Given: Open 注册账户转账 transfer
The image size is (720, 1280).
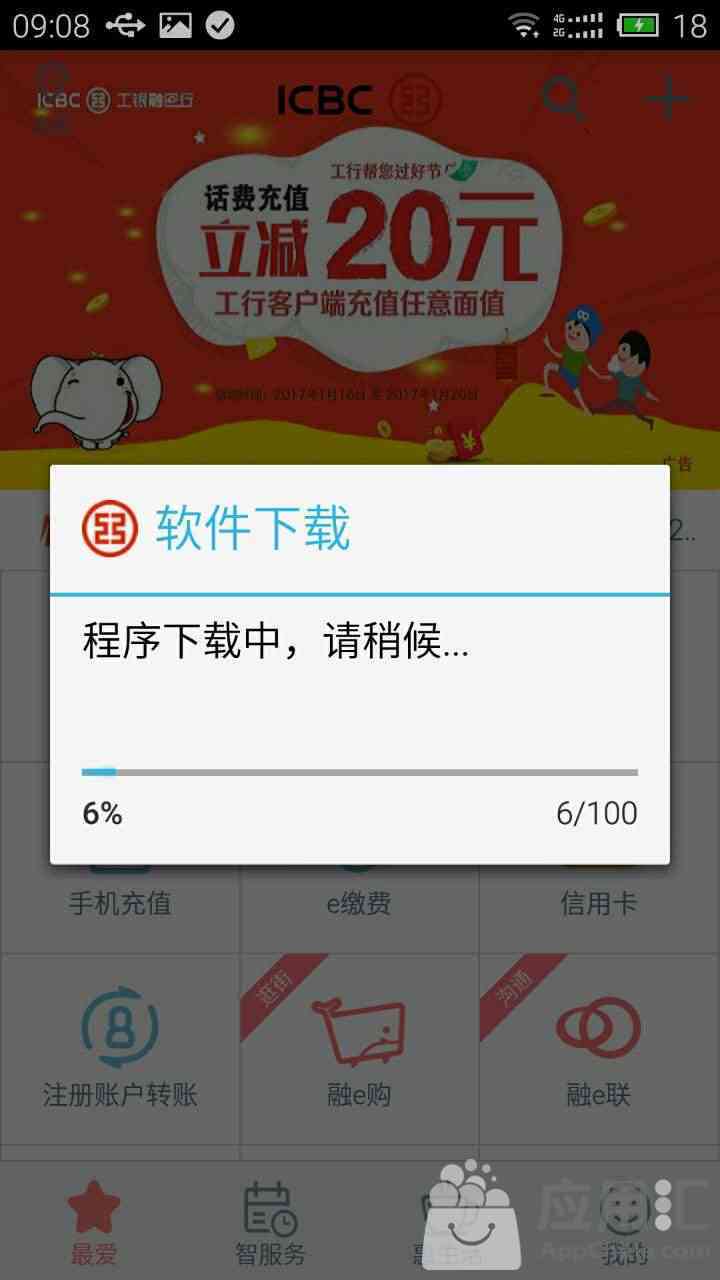Looking at the screenshot, I should pyautogui.click(x=120, y=1049).
